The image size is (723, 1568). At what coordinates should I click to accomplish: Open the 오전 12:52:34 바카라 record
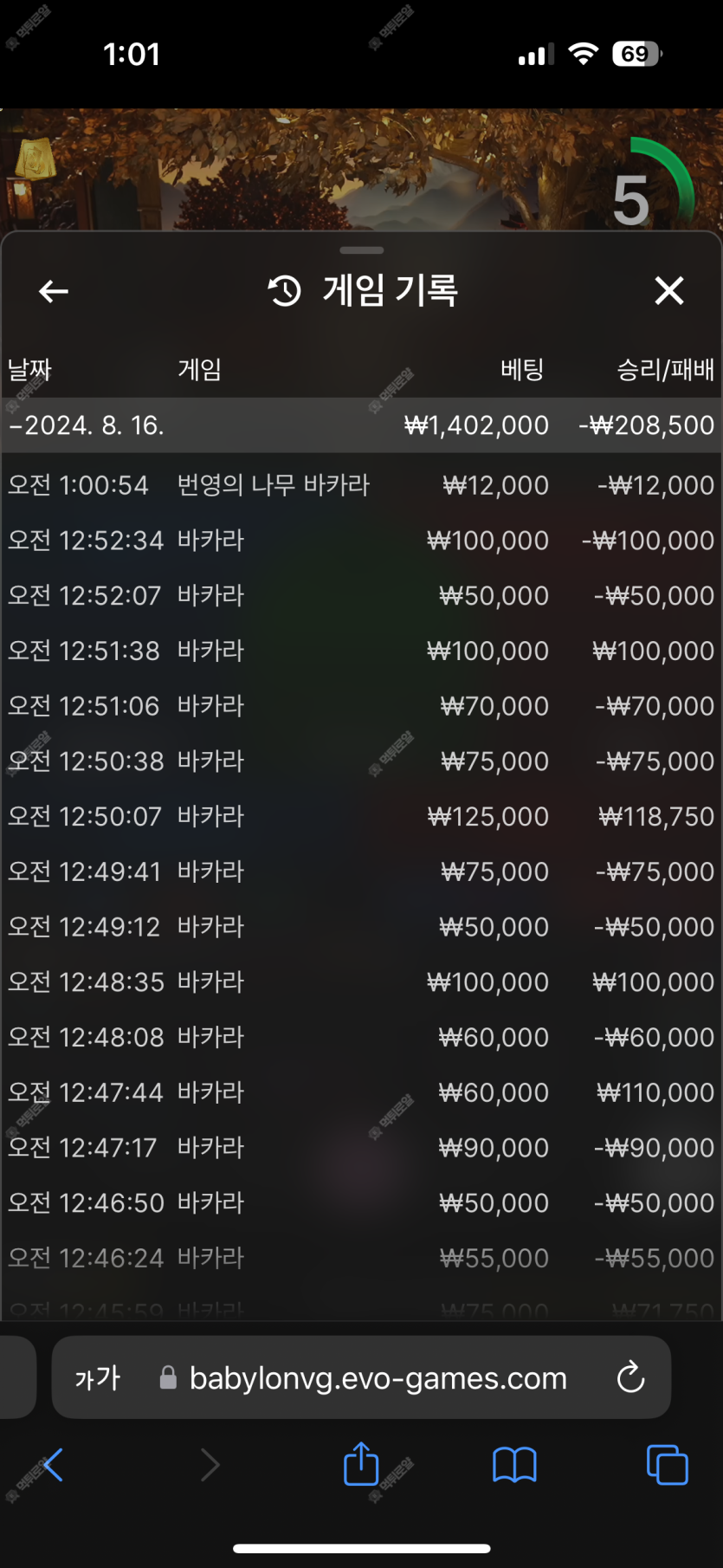tap(362, 541)
